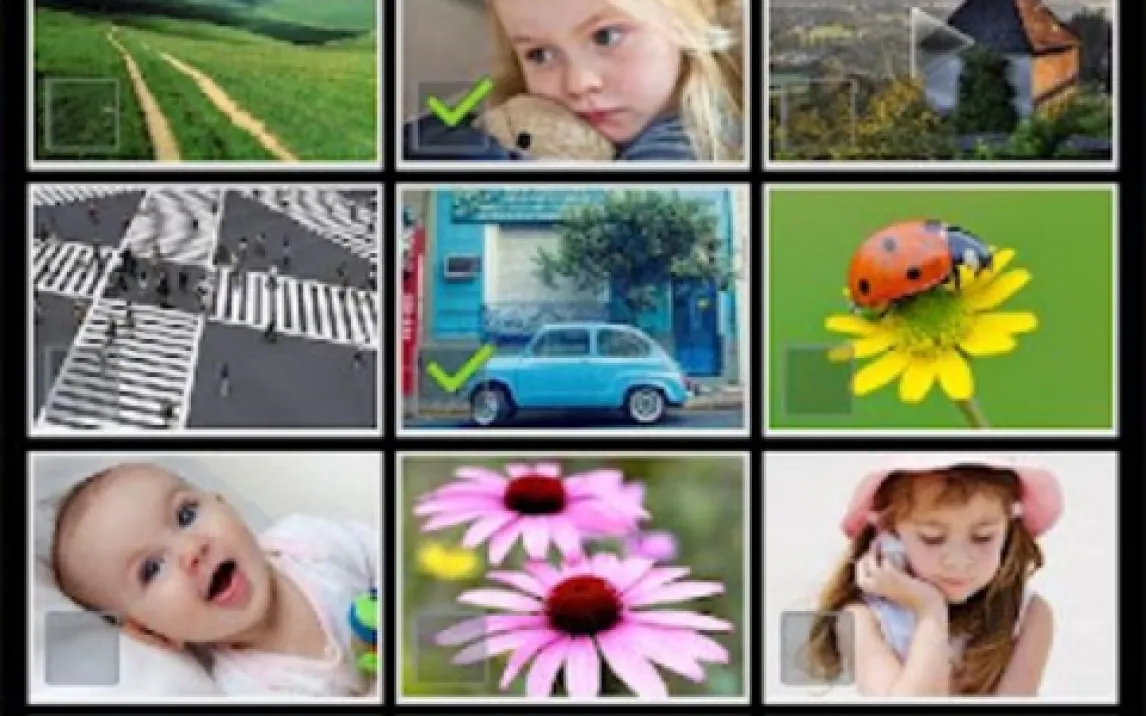Image resolution: width=1146 pixels, height=716 pixels.
Task: Check the ladybug on flower photo
Action: pos(818,380)
